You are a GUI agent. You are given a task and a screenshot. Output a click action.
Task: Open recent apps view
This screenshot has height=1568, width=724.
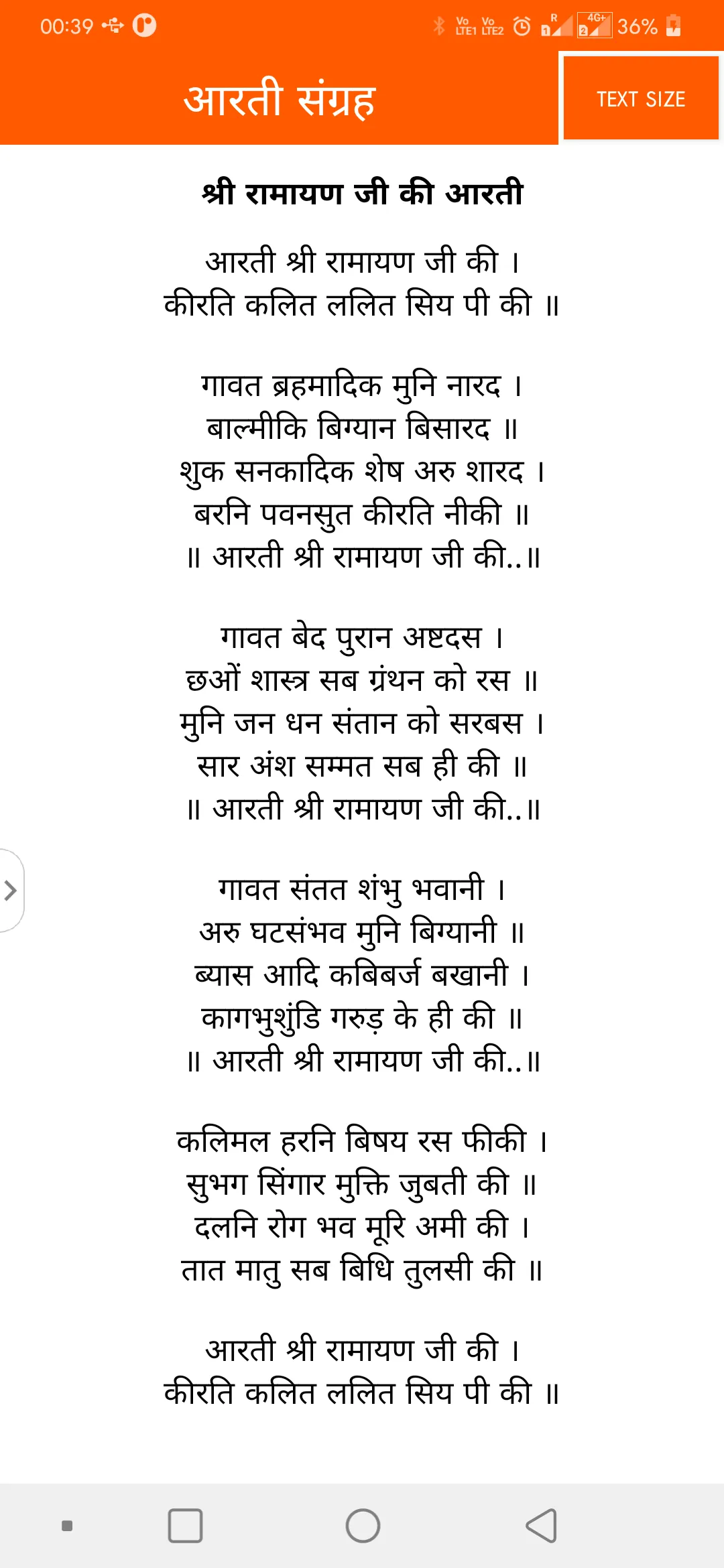pyautogui.click(x=185, y=1526)
